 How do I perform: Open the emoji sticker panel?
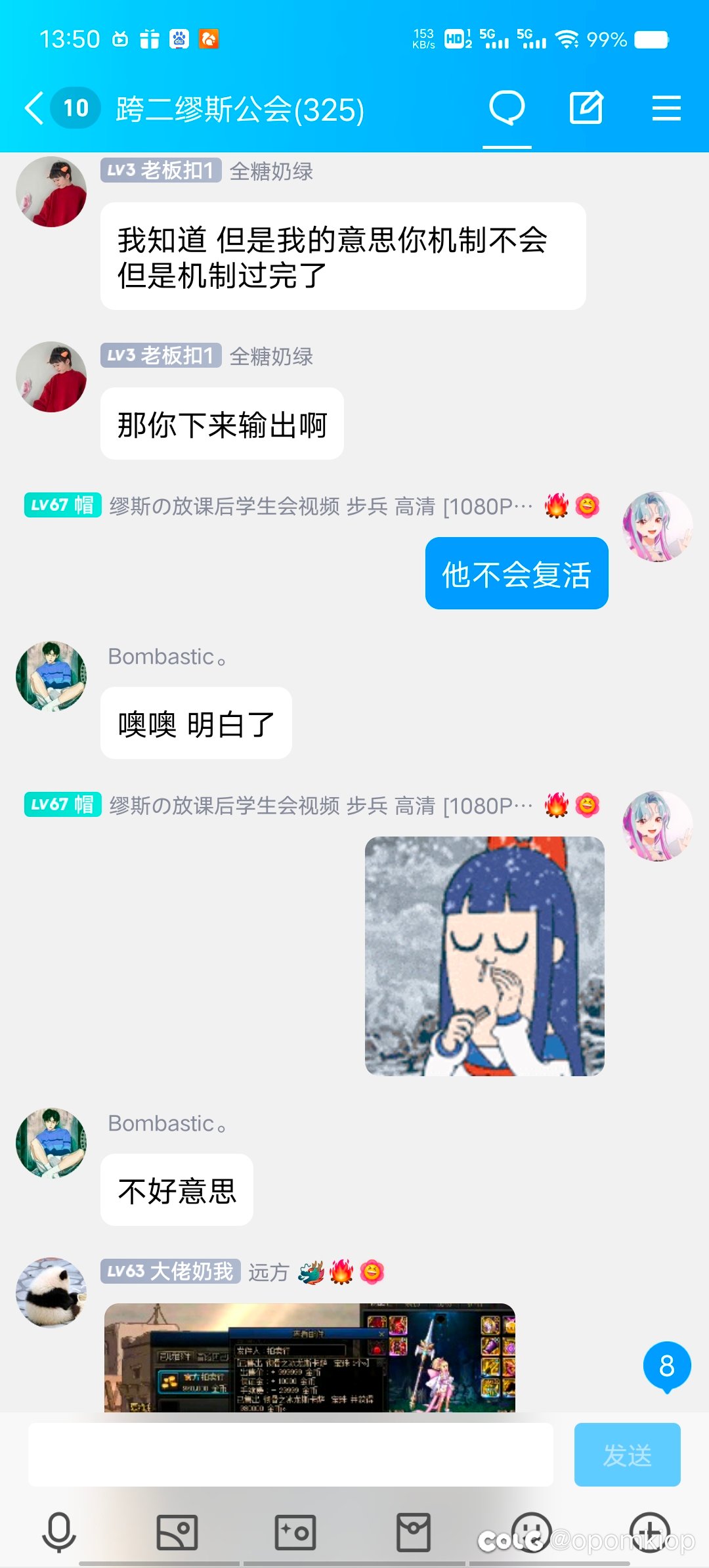531,1532
